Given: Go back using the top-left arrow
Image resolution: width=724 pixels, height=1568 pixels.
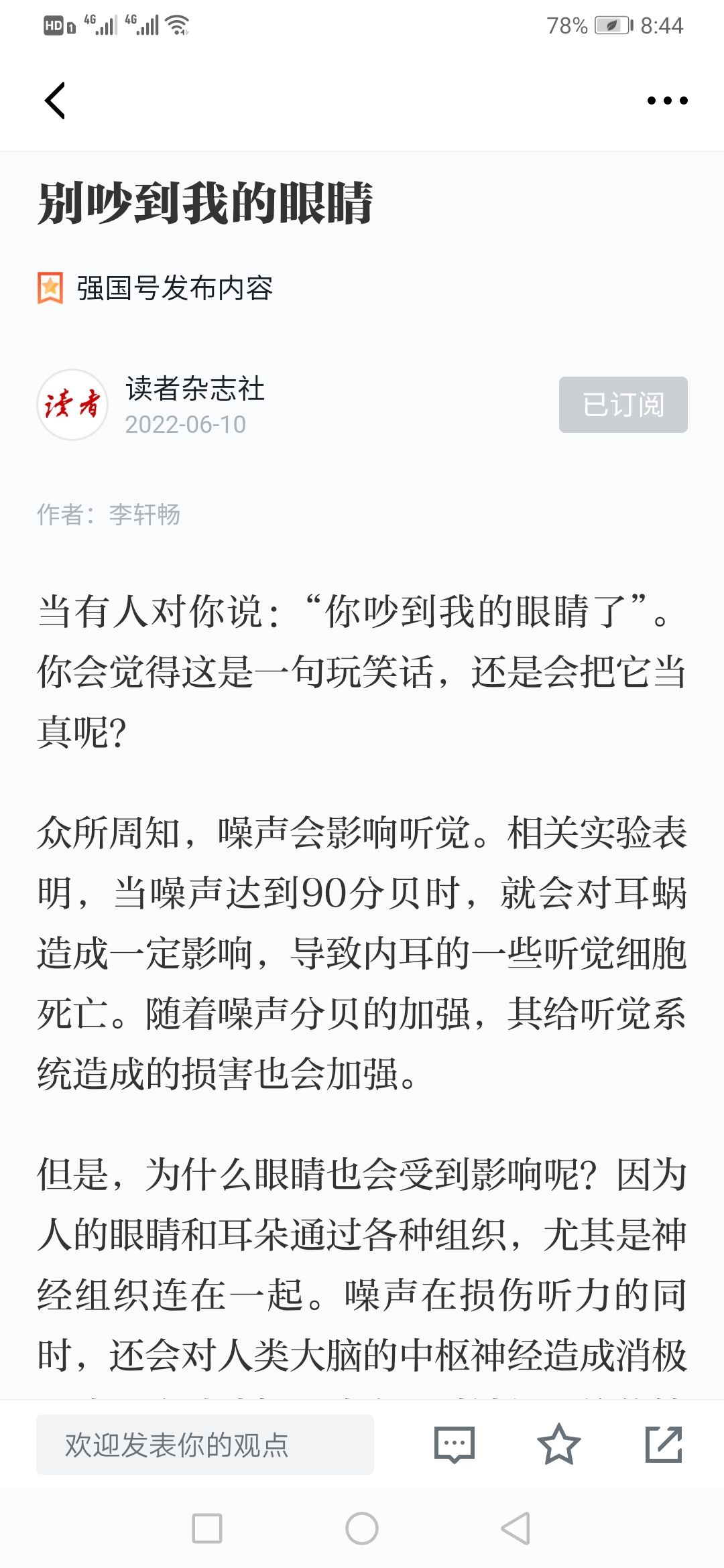Looking at the screenshot, I should [x=55, y=101].
